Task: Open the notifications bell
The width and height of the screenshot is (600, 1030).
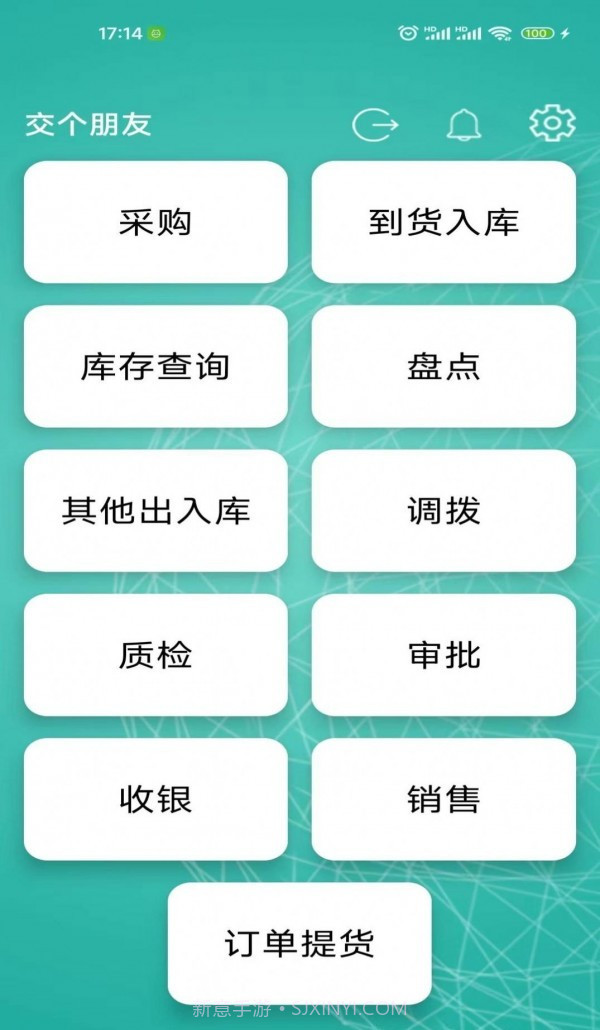Action: (x=463, y=125)
